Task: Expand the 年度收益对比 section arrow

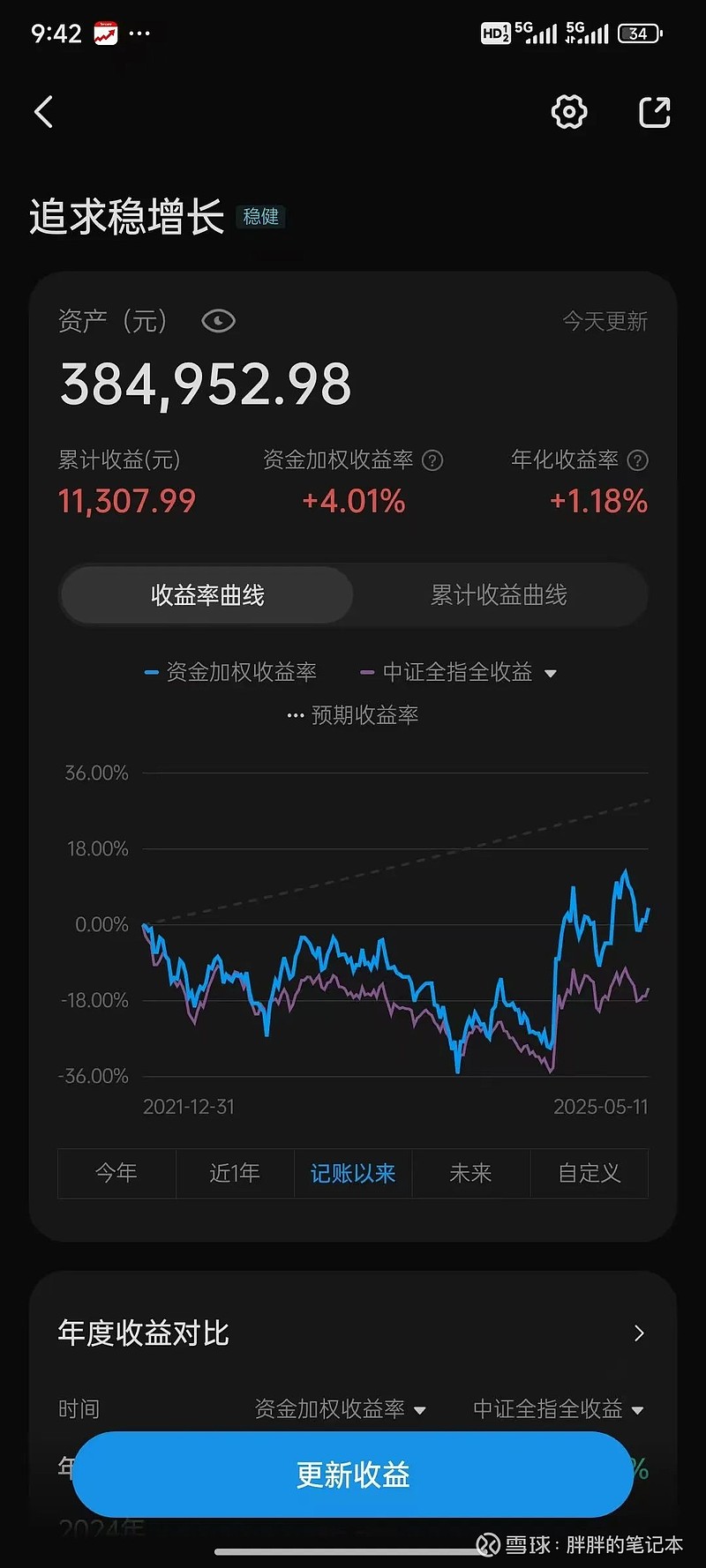Action: [638, 1333]
